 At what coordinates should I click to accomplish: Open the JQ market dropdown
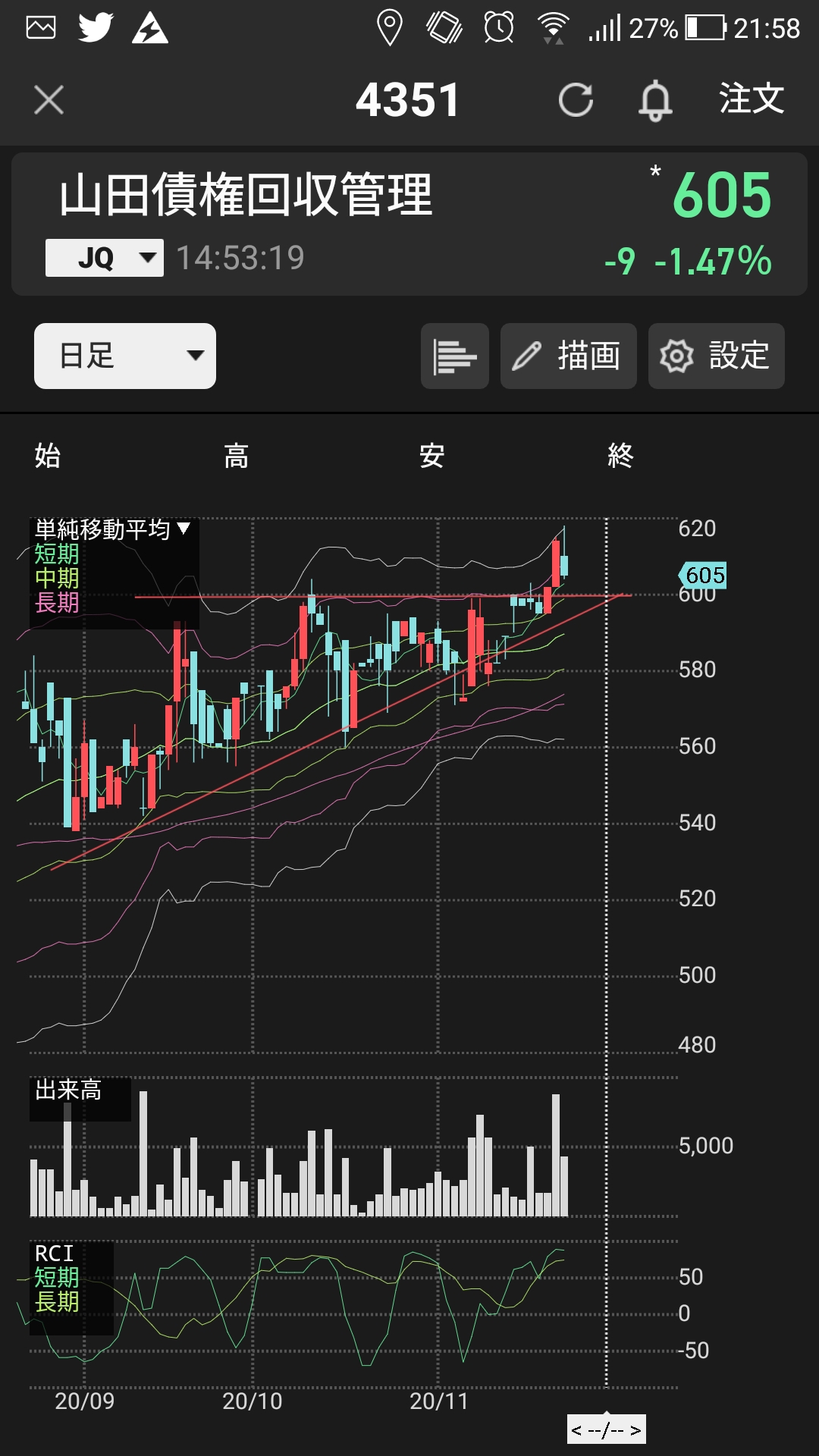point(105,258)
